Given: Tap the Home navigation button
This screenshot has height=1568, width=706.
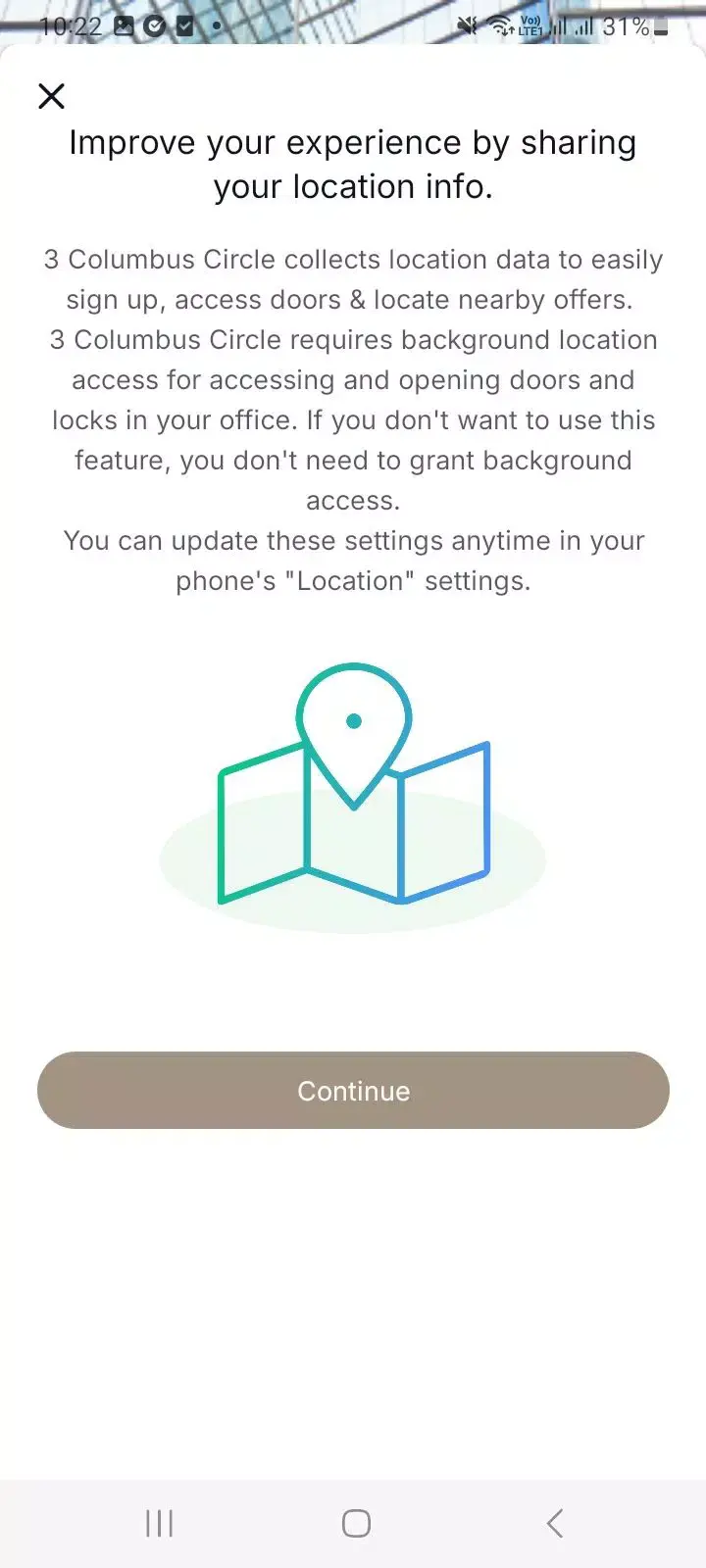Looking at the screenshot, I should pos(355,1522).
